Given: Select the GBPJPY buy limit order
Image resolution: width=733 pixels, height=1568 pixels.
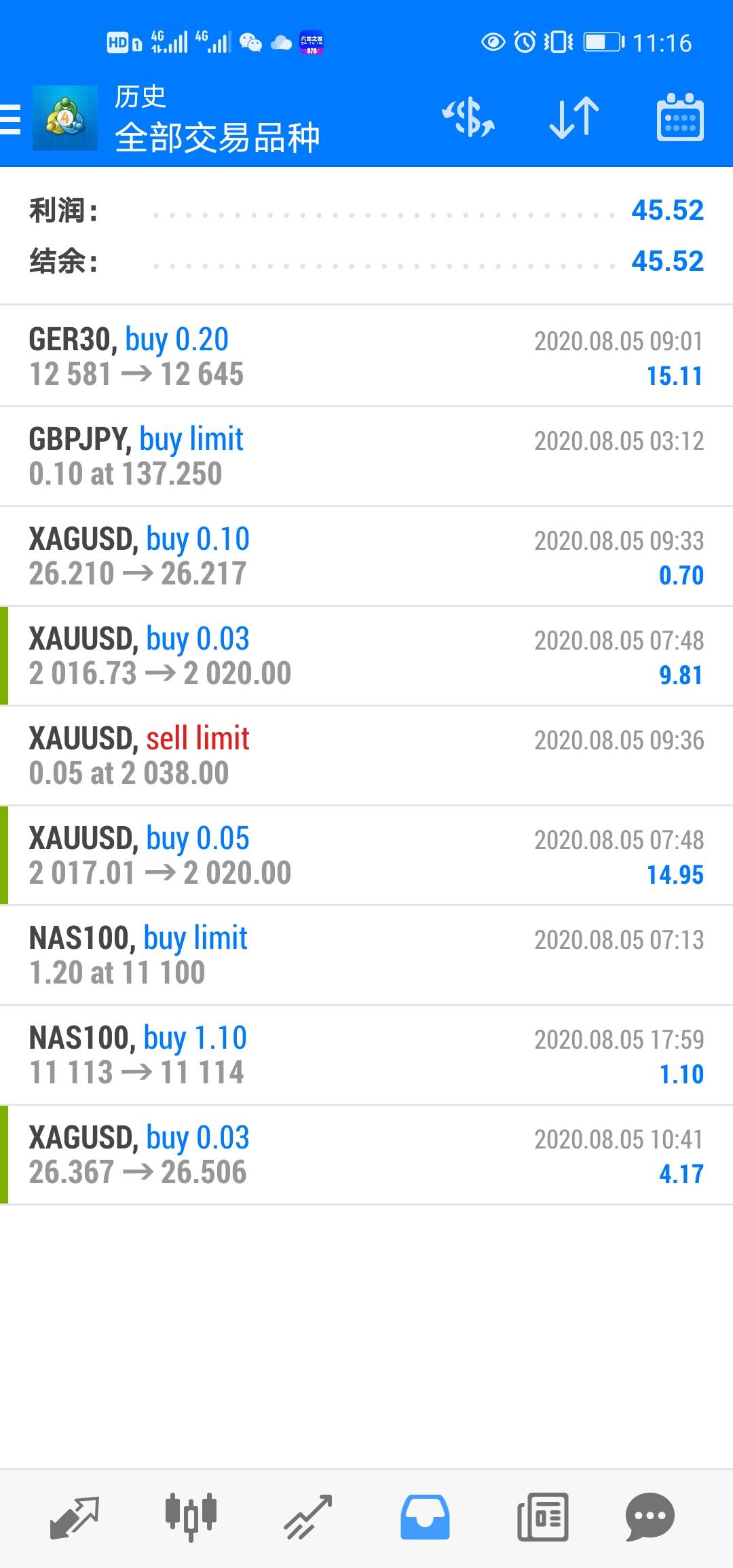Looking at the screenshot, I should click(x=366, y=456).
